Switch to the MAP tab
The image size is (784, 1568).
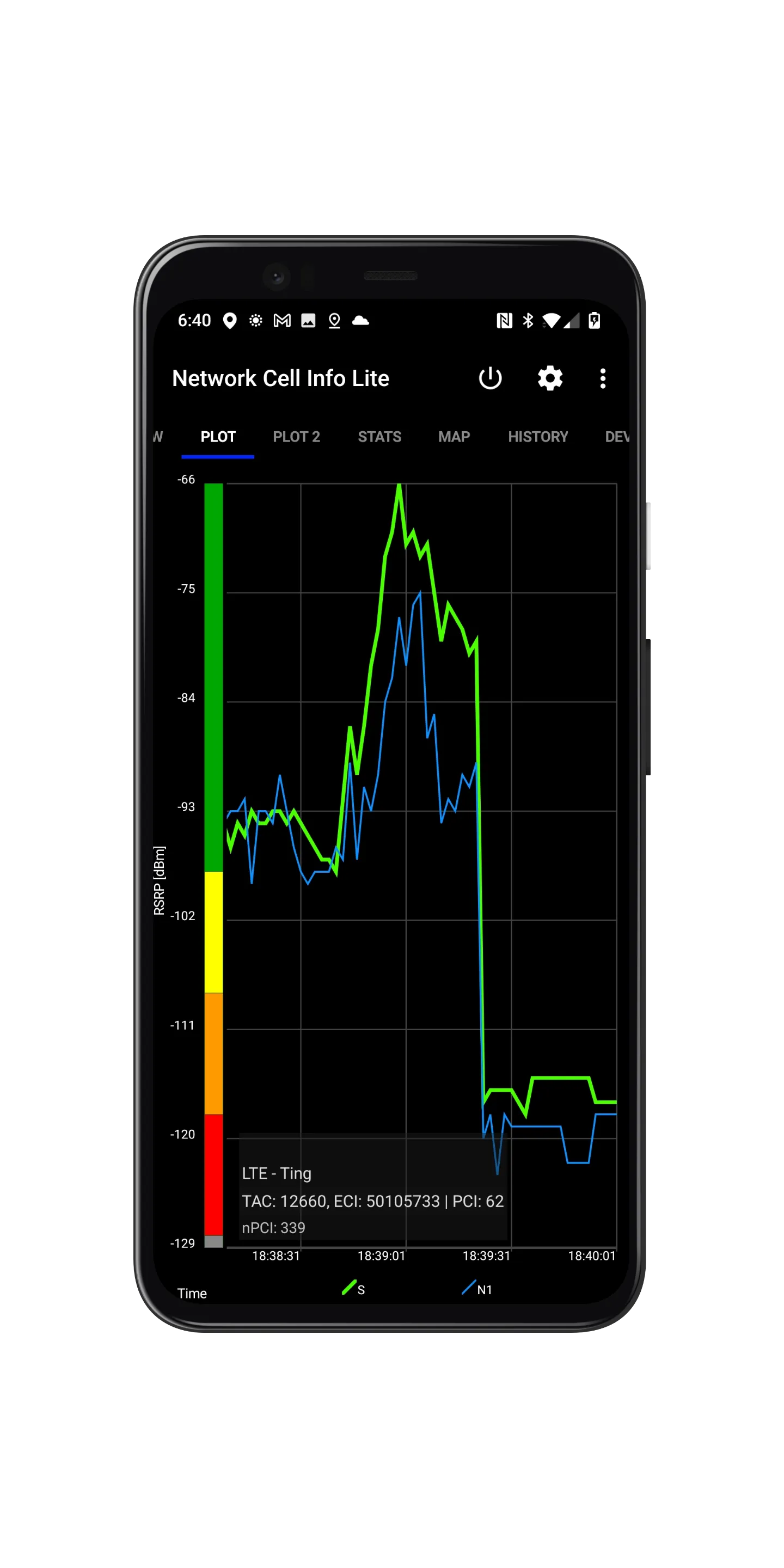click(x=454, y=437)
